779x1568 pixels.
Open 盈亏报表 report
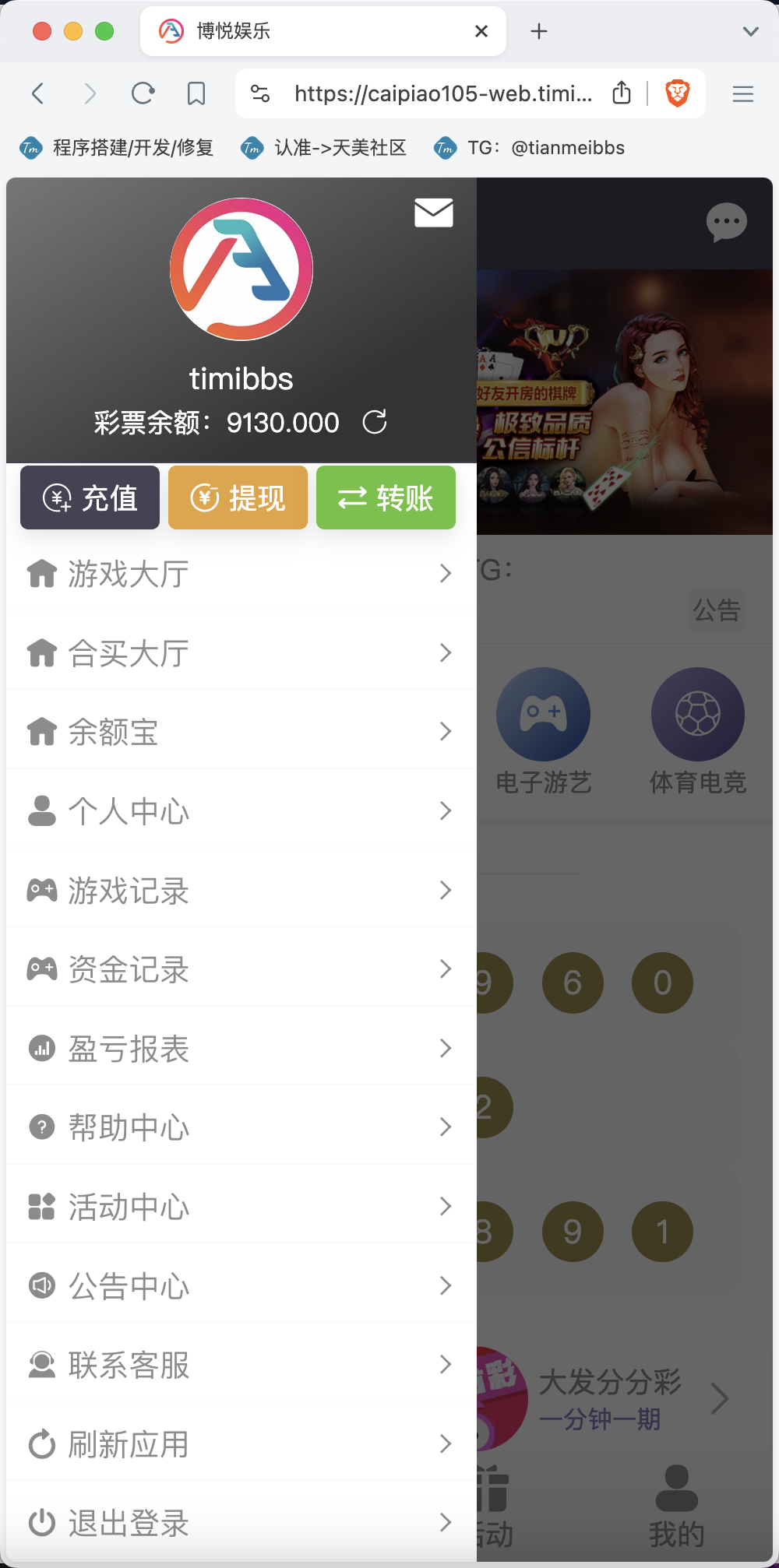coord(241,1048)
